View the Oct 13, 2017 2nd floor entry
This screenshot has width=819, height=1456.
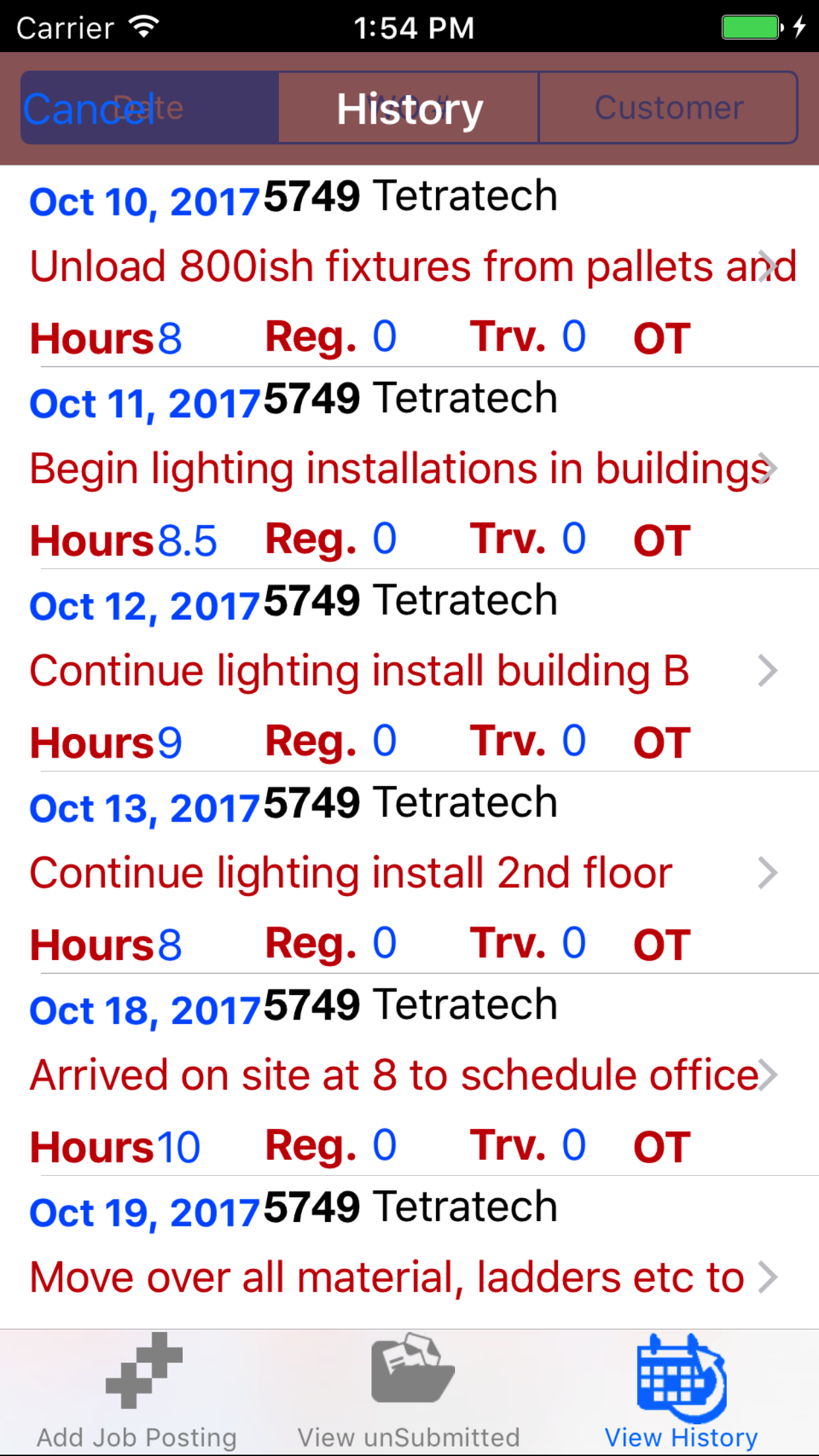click(x=409, y=872)
